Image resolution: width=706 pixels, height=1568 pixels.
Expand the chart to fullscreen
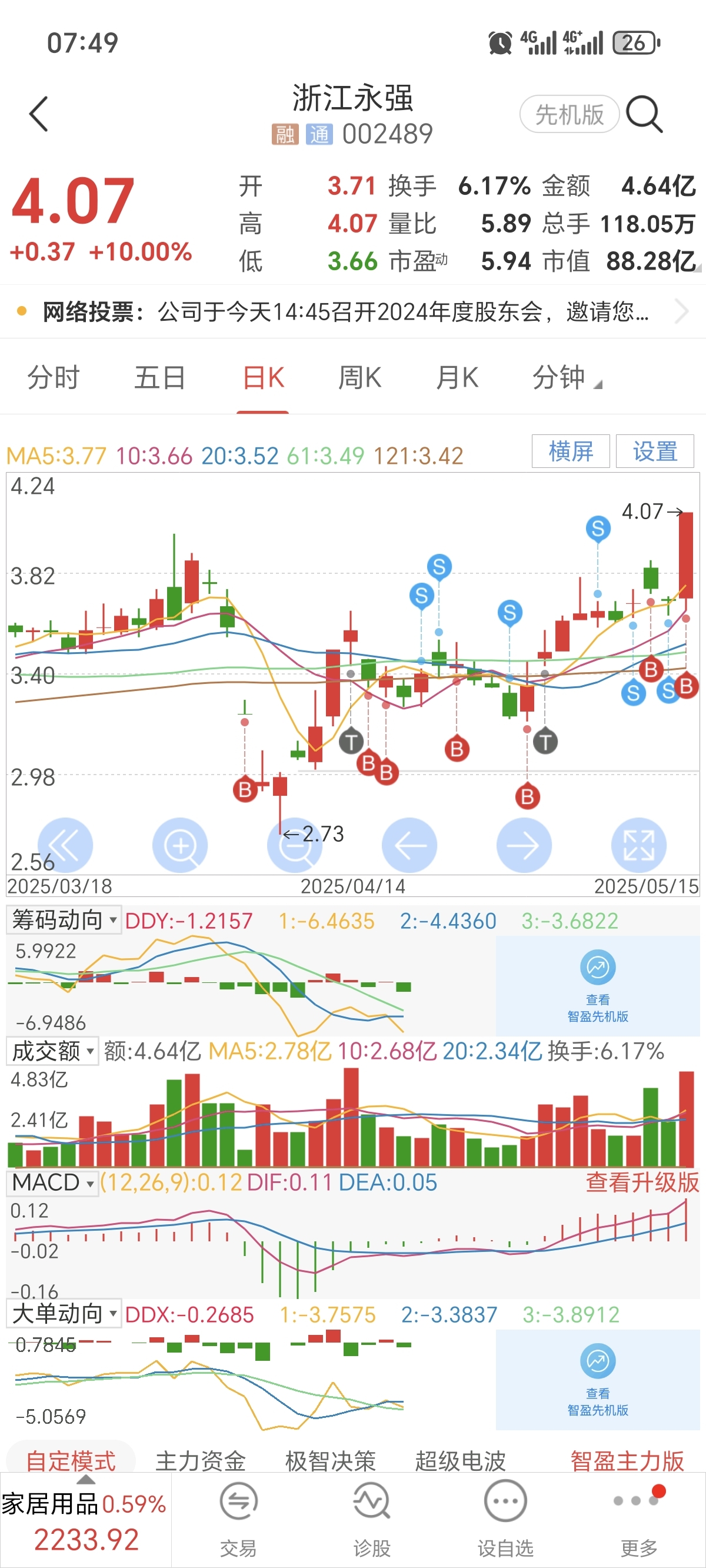[x=638, y=845]
